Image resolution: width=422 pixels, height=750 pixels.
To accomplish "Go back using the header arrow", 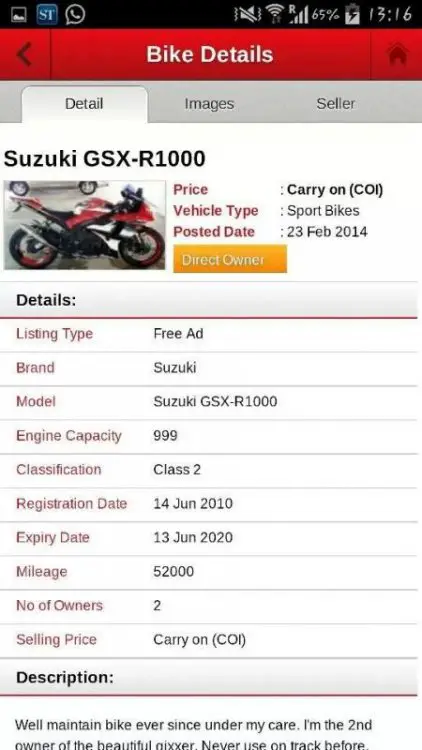I will 24,54.
